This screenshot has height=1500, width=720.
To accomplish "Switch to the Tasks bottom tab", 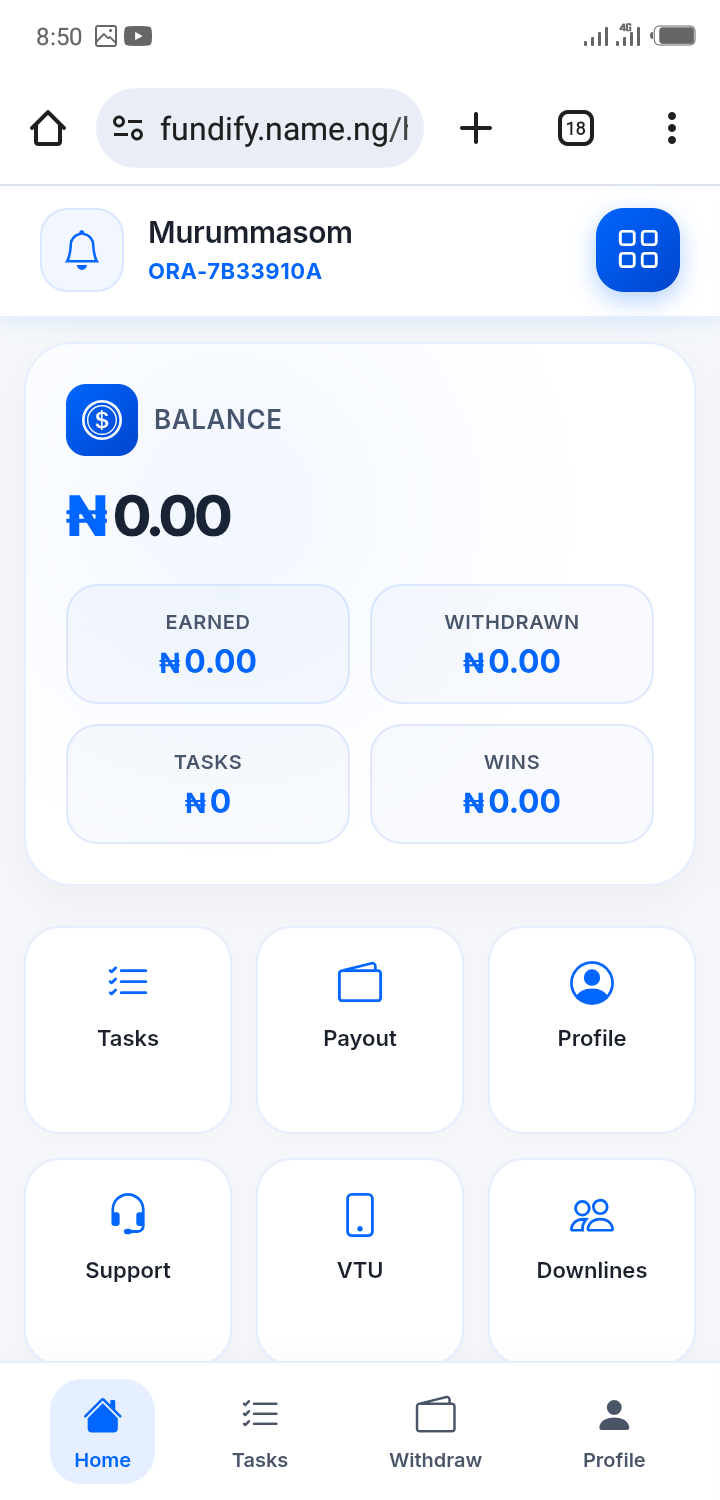I will [260, 1432].
